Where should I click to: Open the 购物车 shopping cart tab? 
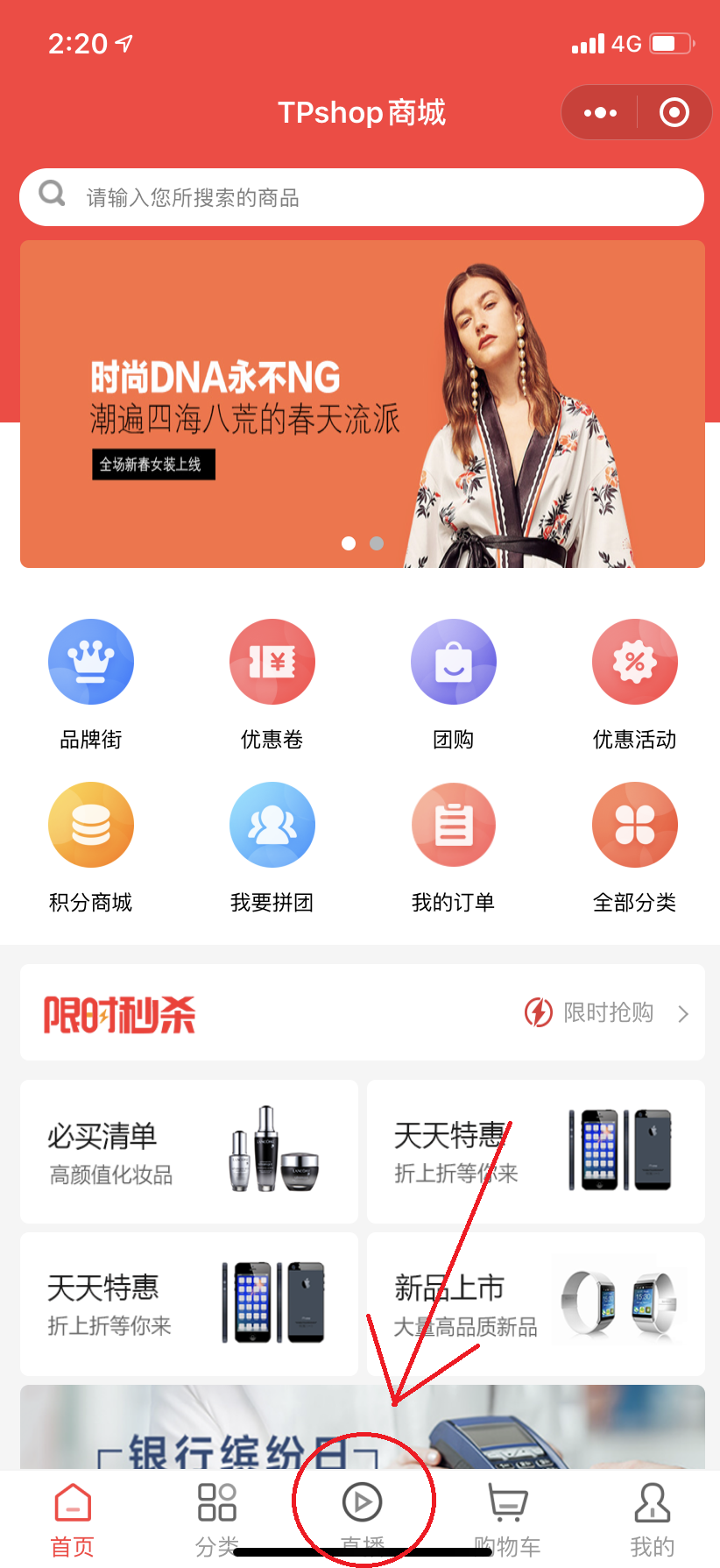(507, 1519)
